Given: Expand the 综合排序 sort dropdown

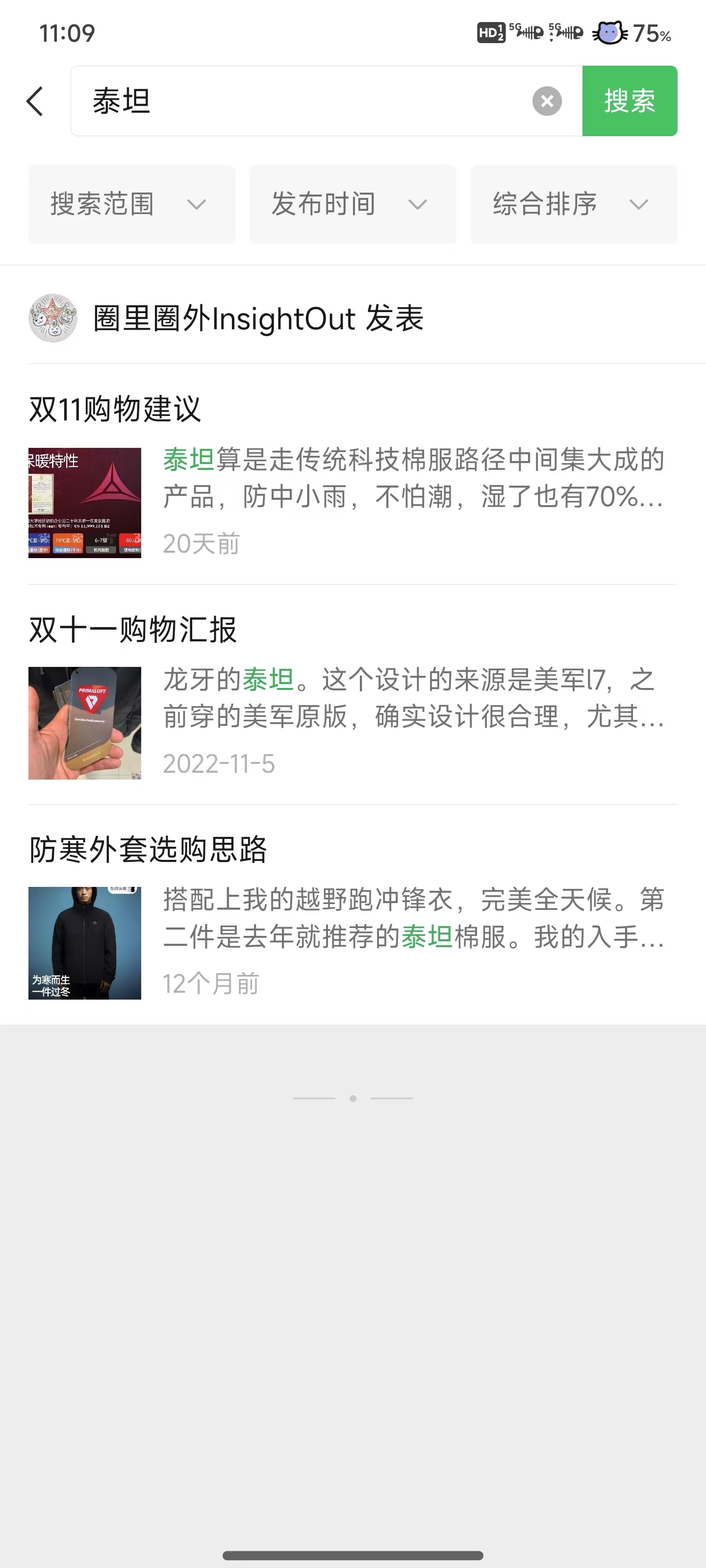Looking at the screenshot, I should click(x=573, y=204).
